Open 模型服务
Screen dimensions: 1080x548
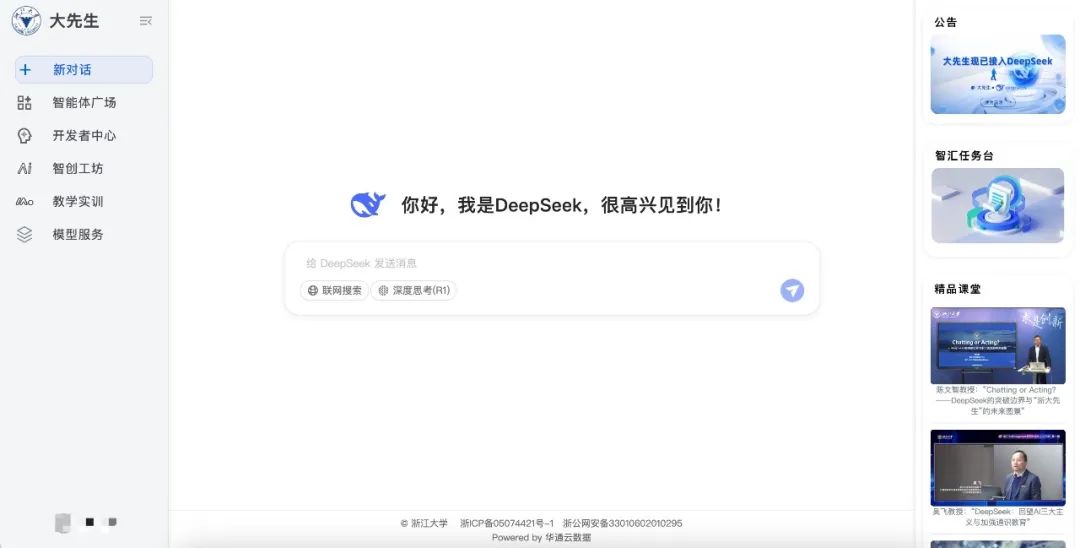(78, 235)
